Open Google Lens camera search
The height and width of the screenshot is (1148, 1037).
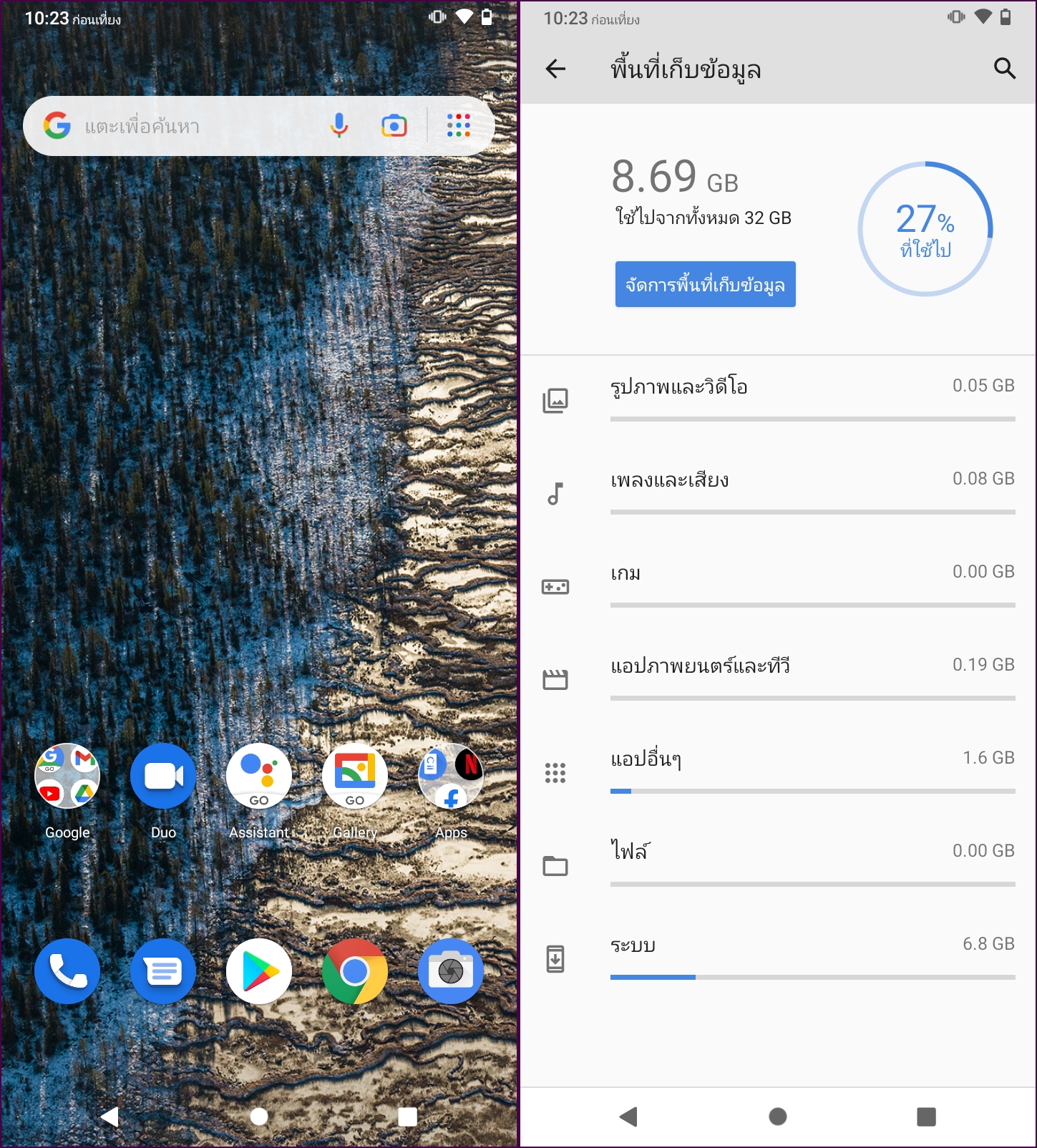[394, 126]
